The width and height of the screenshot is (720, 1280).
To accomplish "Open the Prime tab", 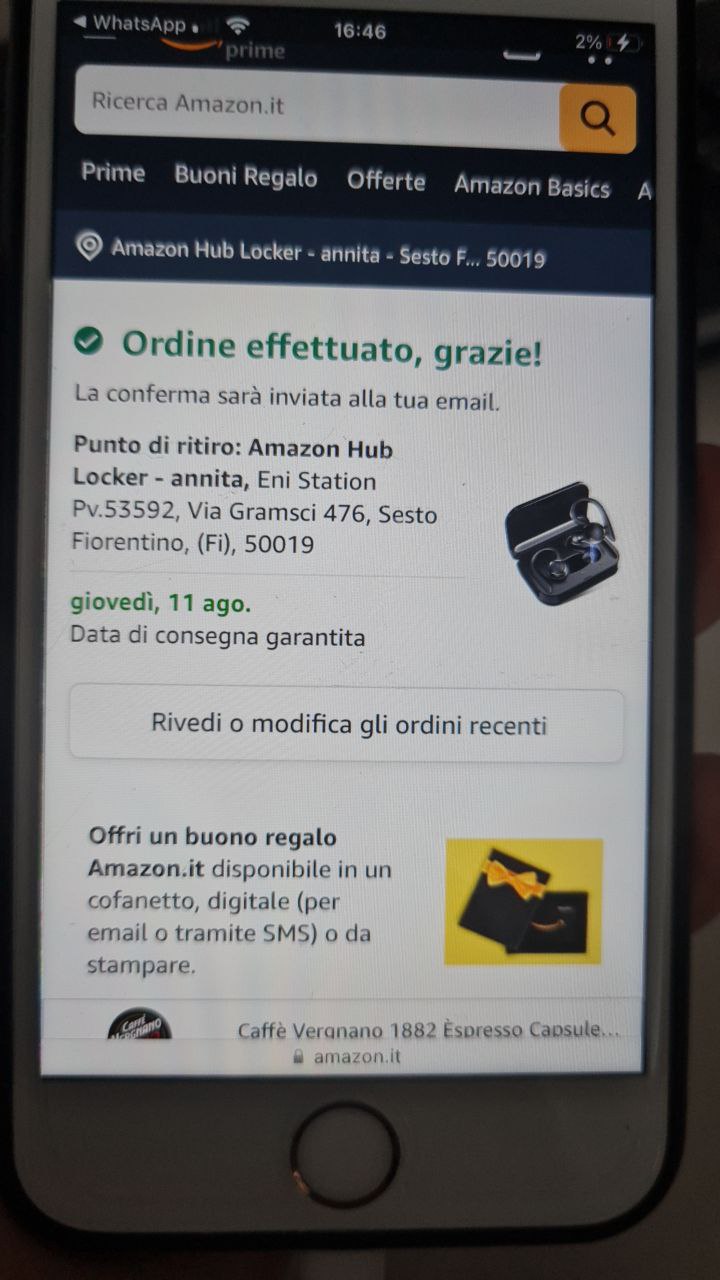I will click(113, 174).
